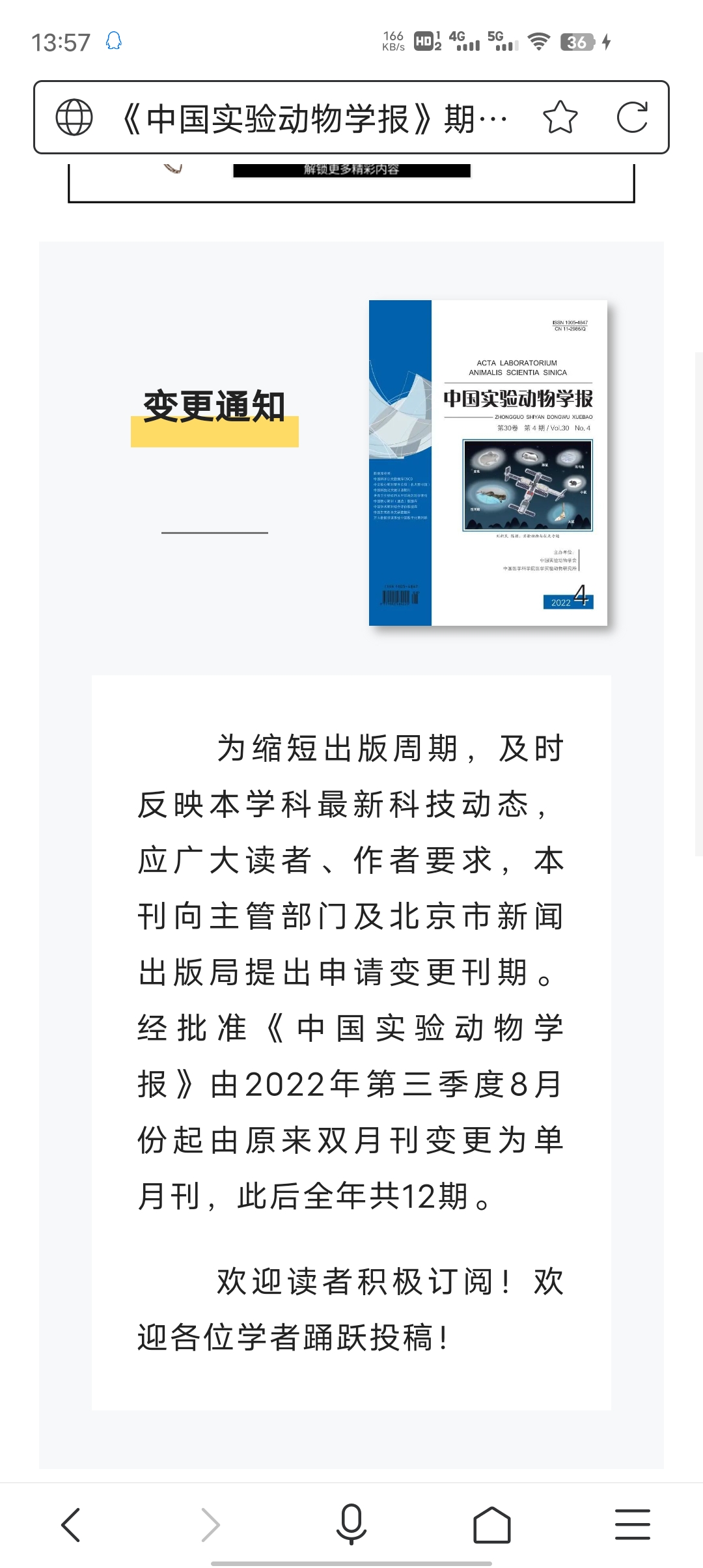Bookmark this page with the star icon
Screen dimensions: 703x1568
(560, 117)
